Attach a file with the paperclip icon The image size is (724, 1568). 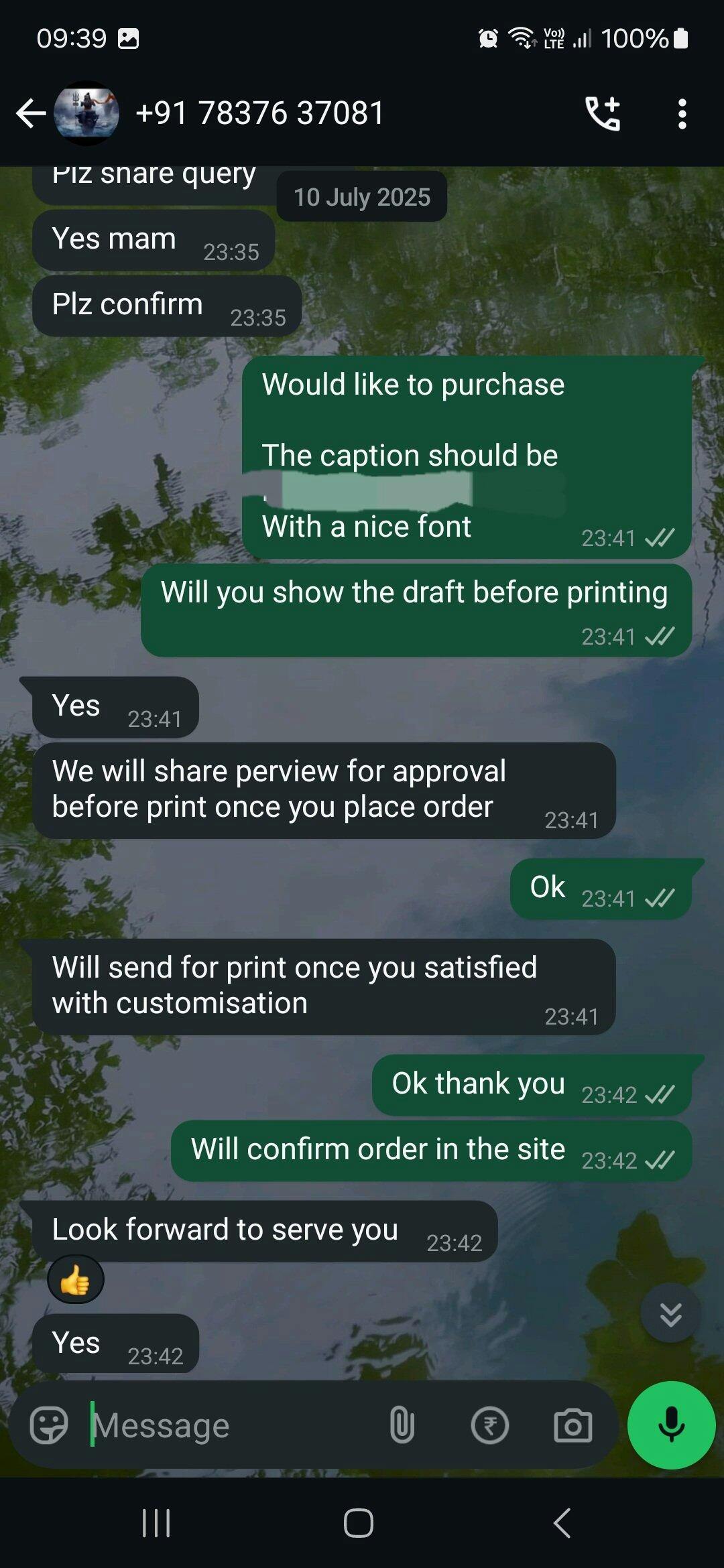[x=402, y=1425]
